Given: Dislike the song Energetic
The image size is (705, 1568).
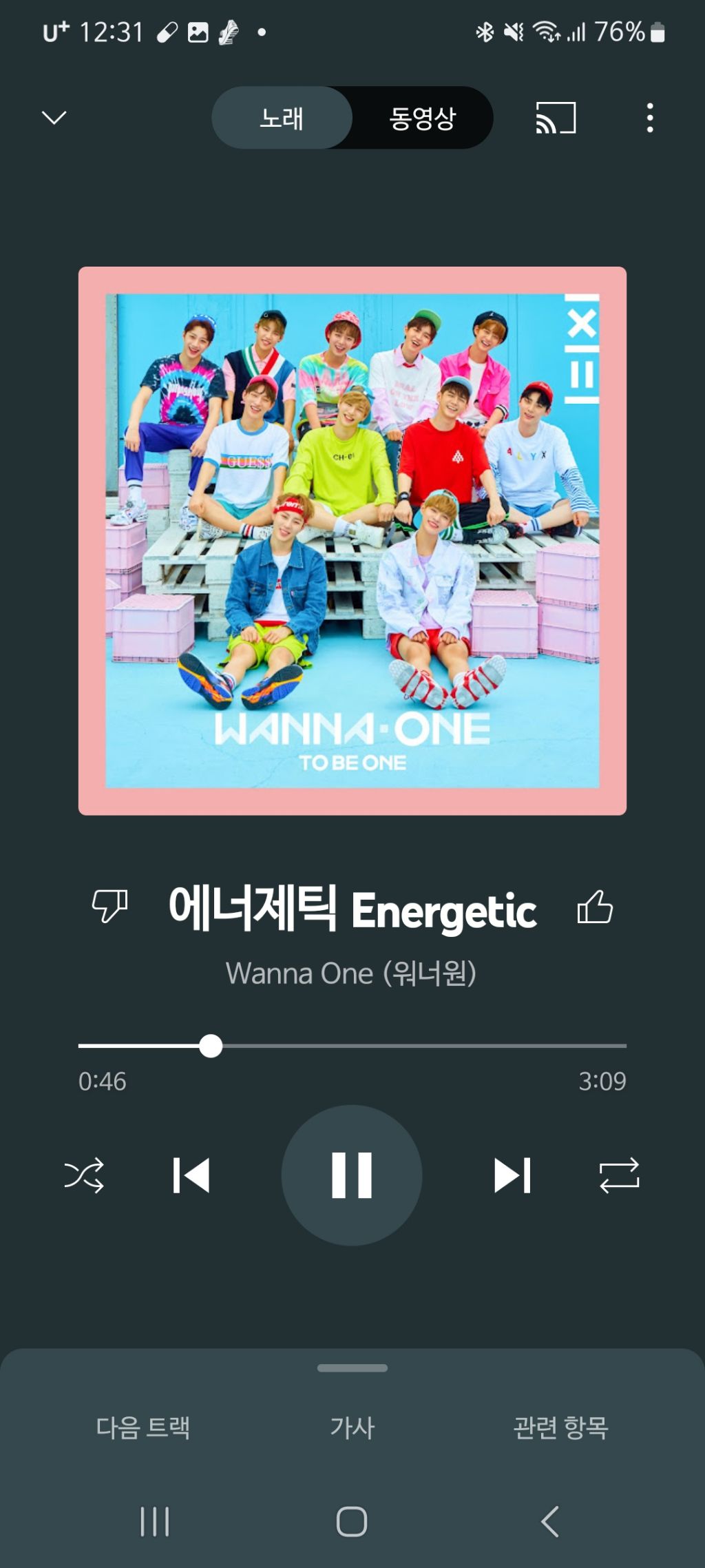Looking at the screenshot, I should (110, 906).
